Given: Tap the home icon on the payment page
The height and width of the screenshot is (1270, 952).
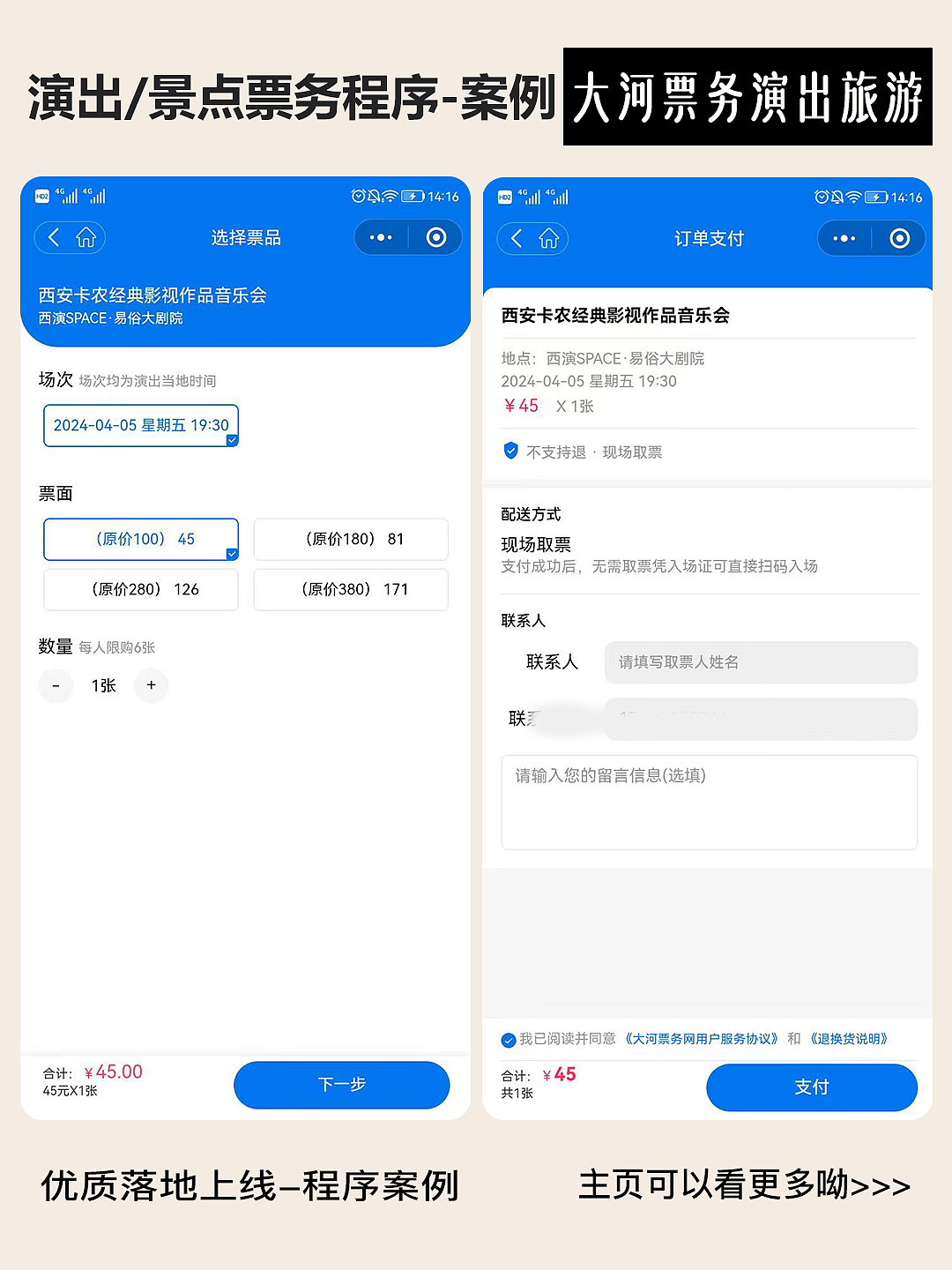Looking at the screenshot, I should pos(549,238).
